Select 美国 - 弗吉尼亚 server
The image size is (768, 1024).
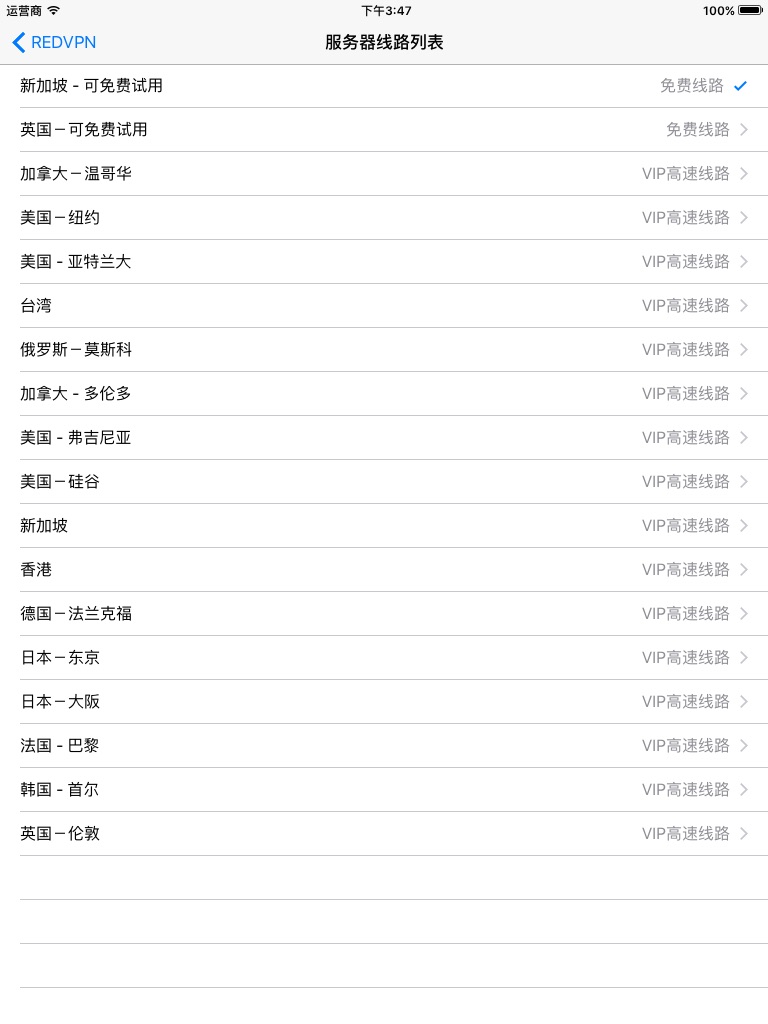[384, 438]
